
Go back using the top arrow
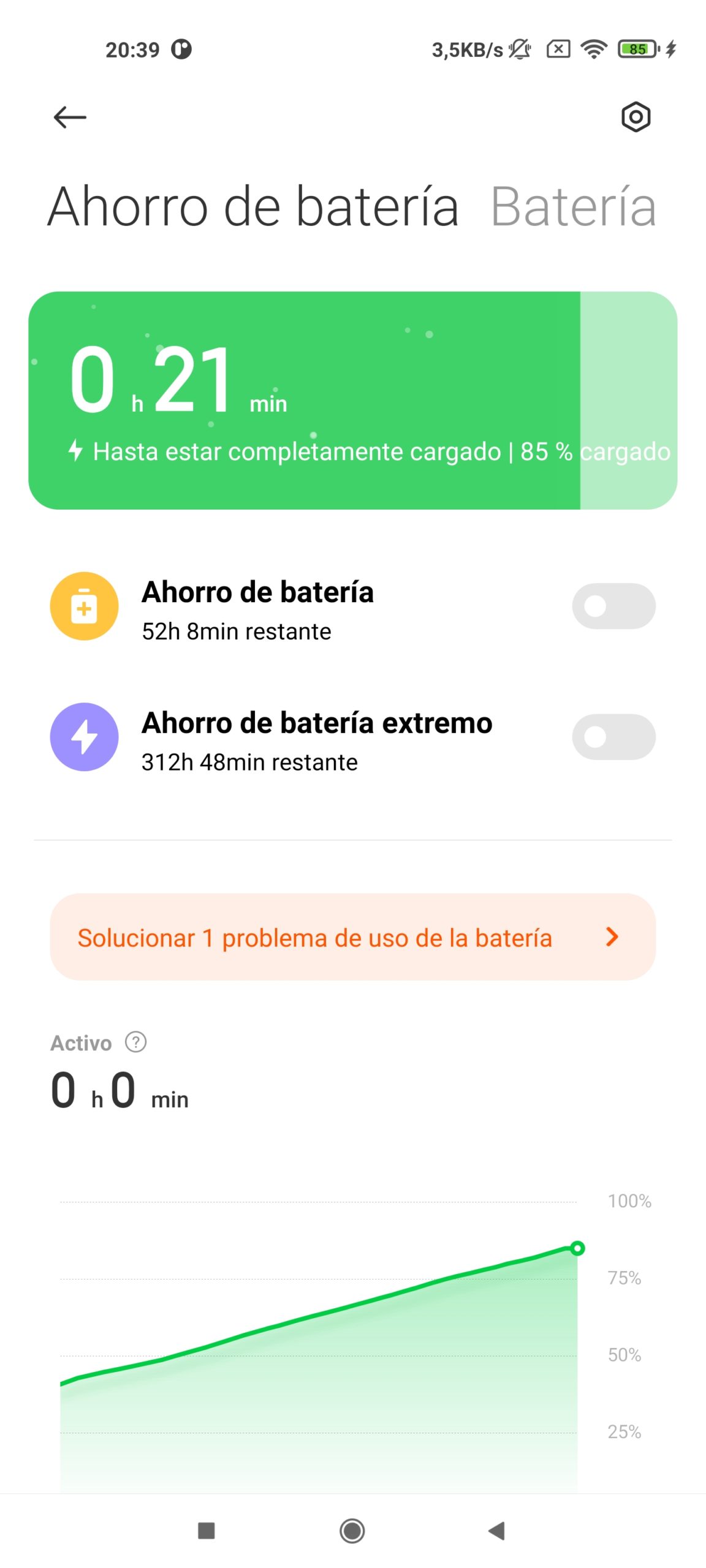click(x=70, y=117)
